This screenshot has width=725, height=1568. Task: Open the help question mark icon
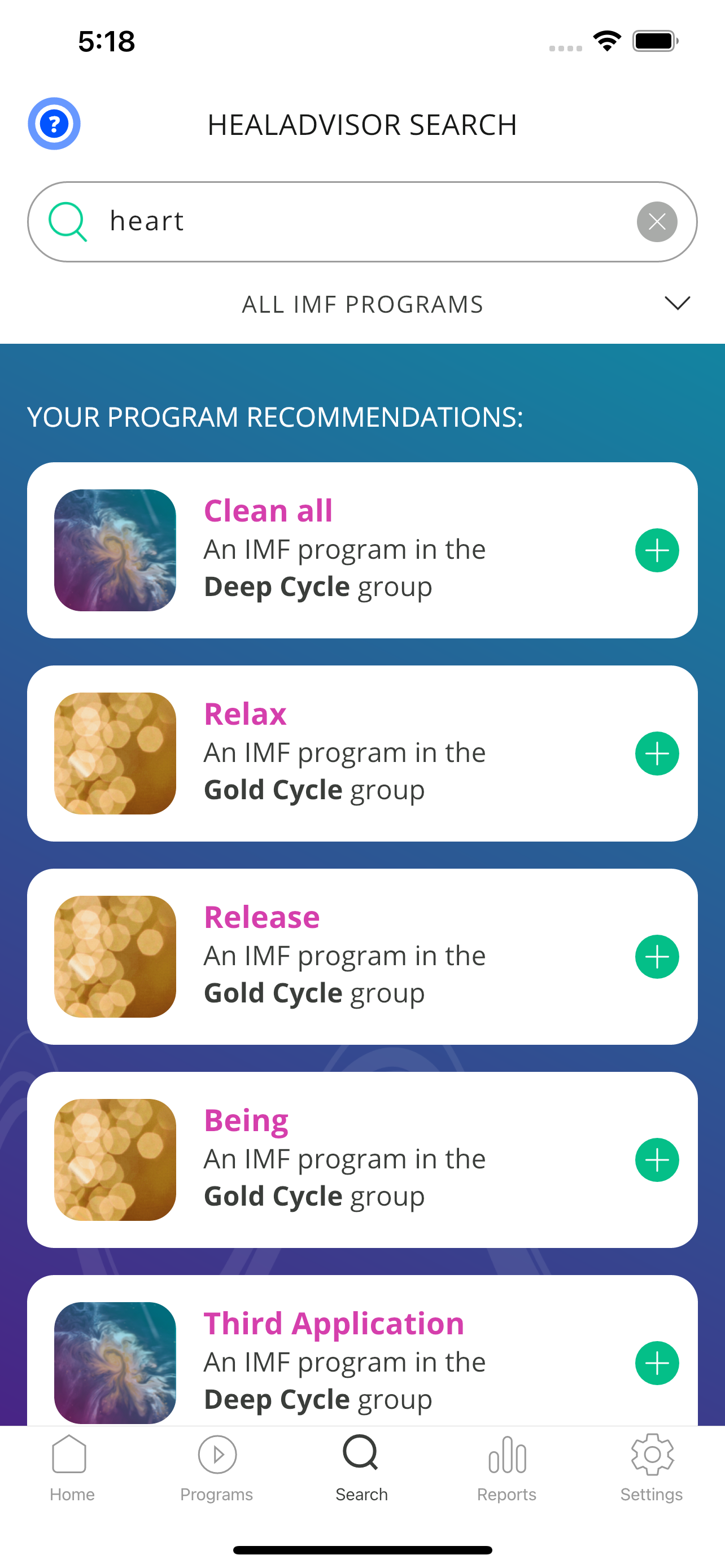55,124
